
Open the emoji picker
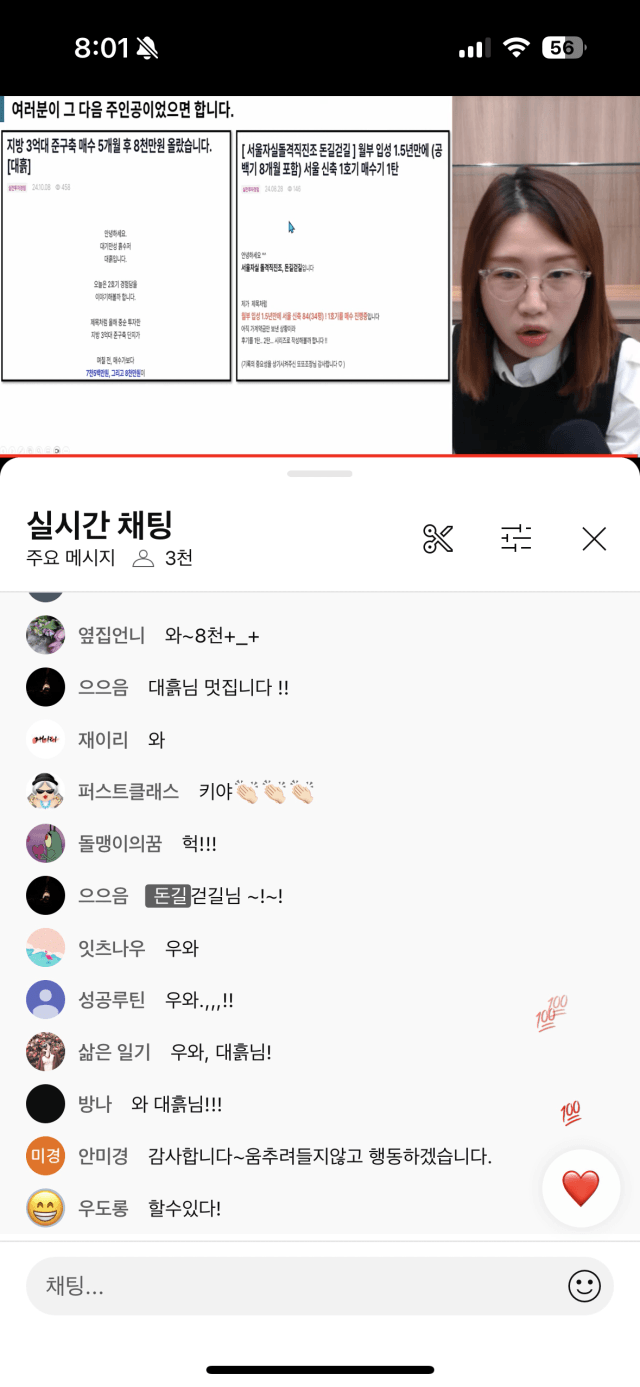click(x=584, y=1286)
